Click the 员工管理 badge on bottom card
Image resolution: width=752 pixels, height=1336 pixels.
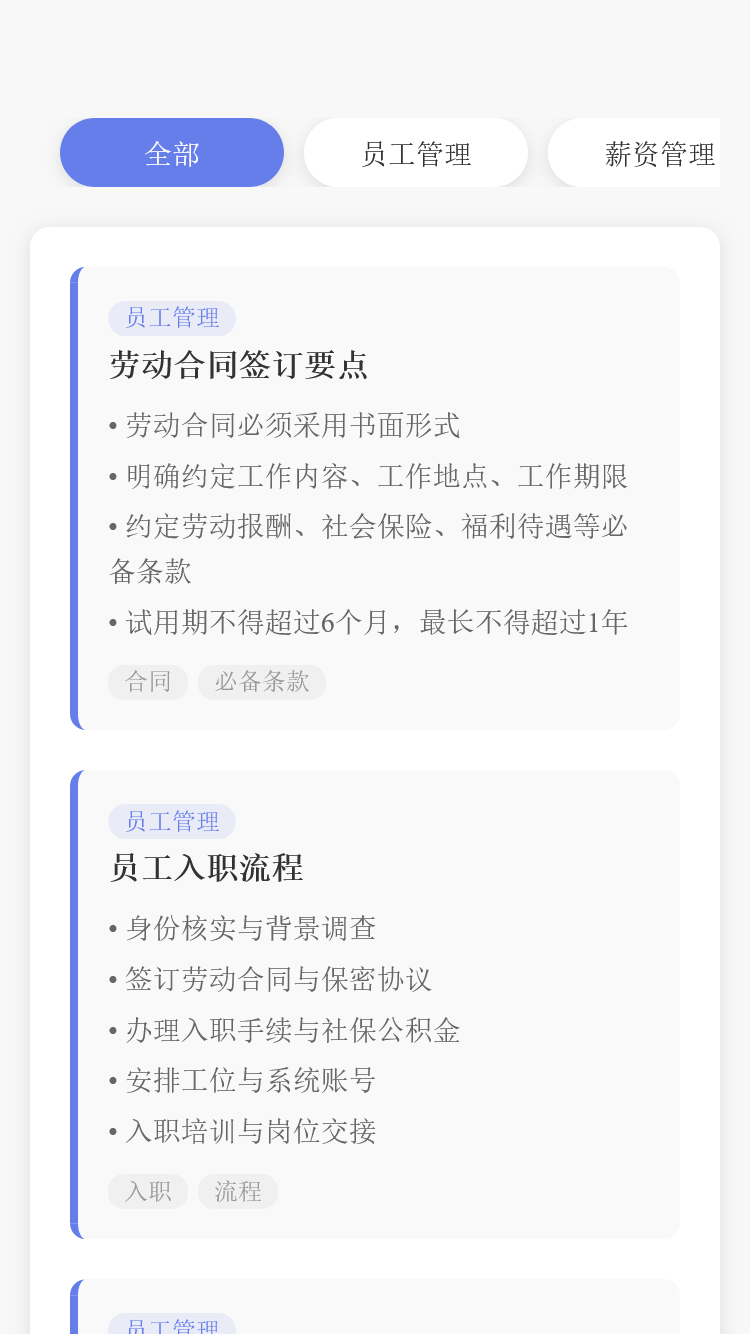[x=171, y=1326]
